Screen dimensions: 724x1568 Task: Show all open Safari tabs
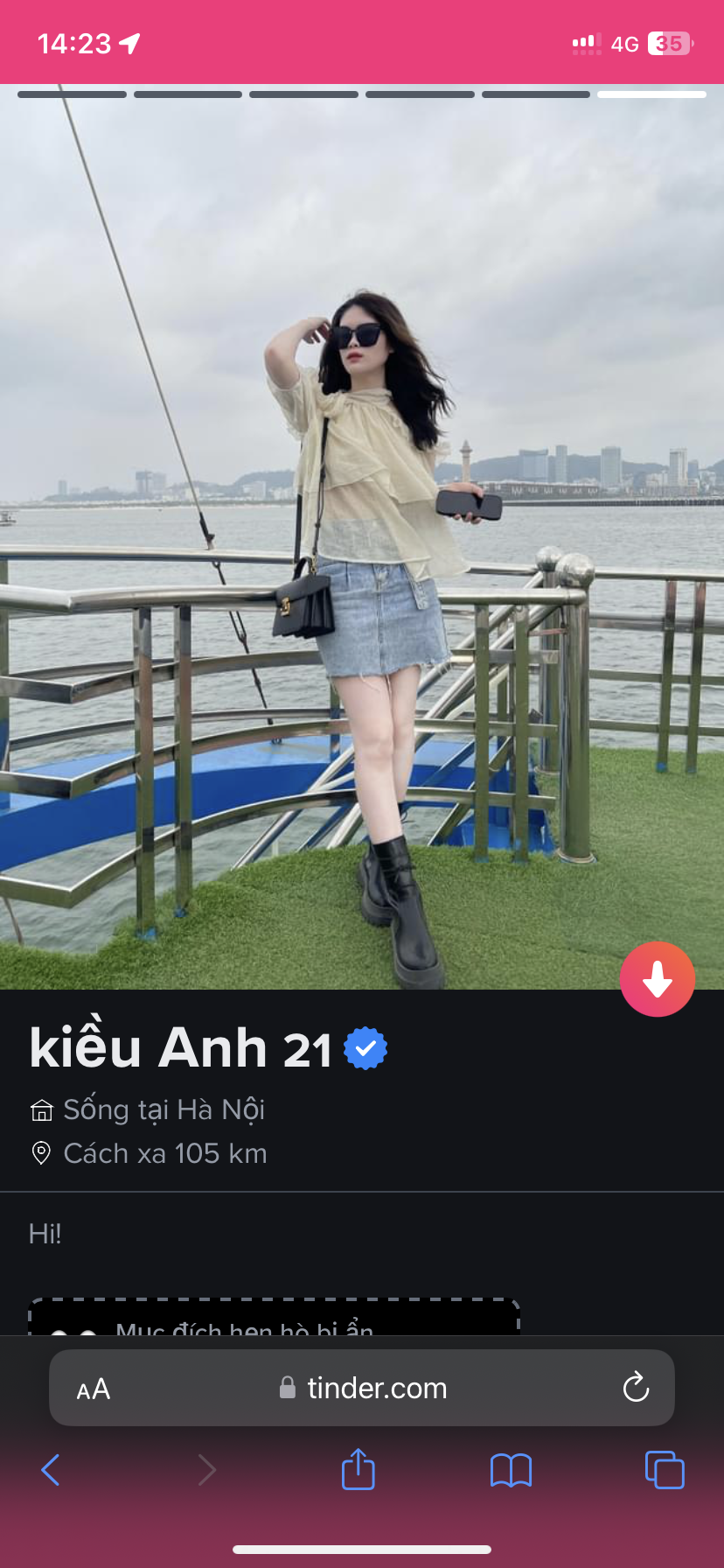(665, 1470)
